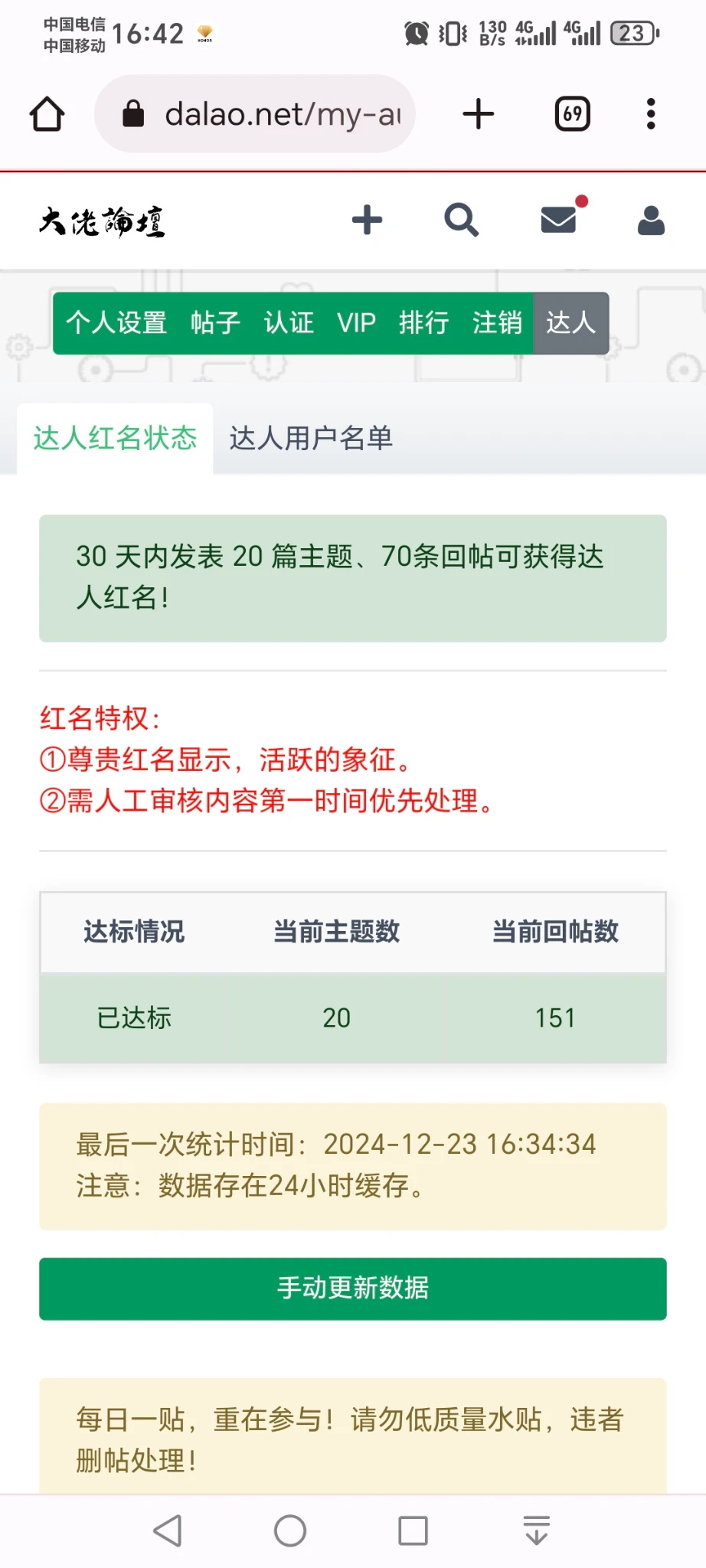Open the 排行 ranking section
706x1568 pixels.
[423, 323]
